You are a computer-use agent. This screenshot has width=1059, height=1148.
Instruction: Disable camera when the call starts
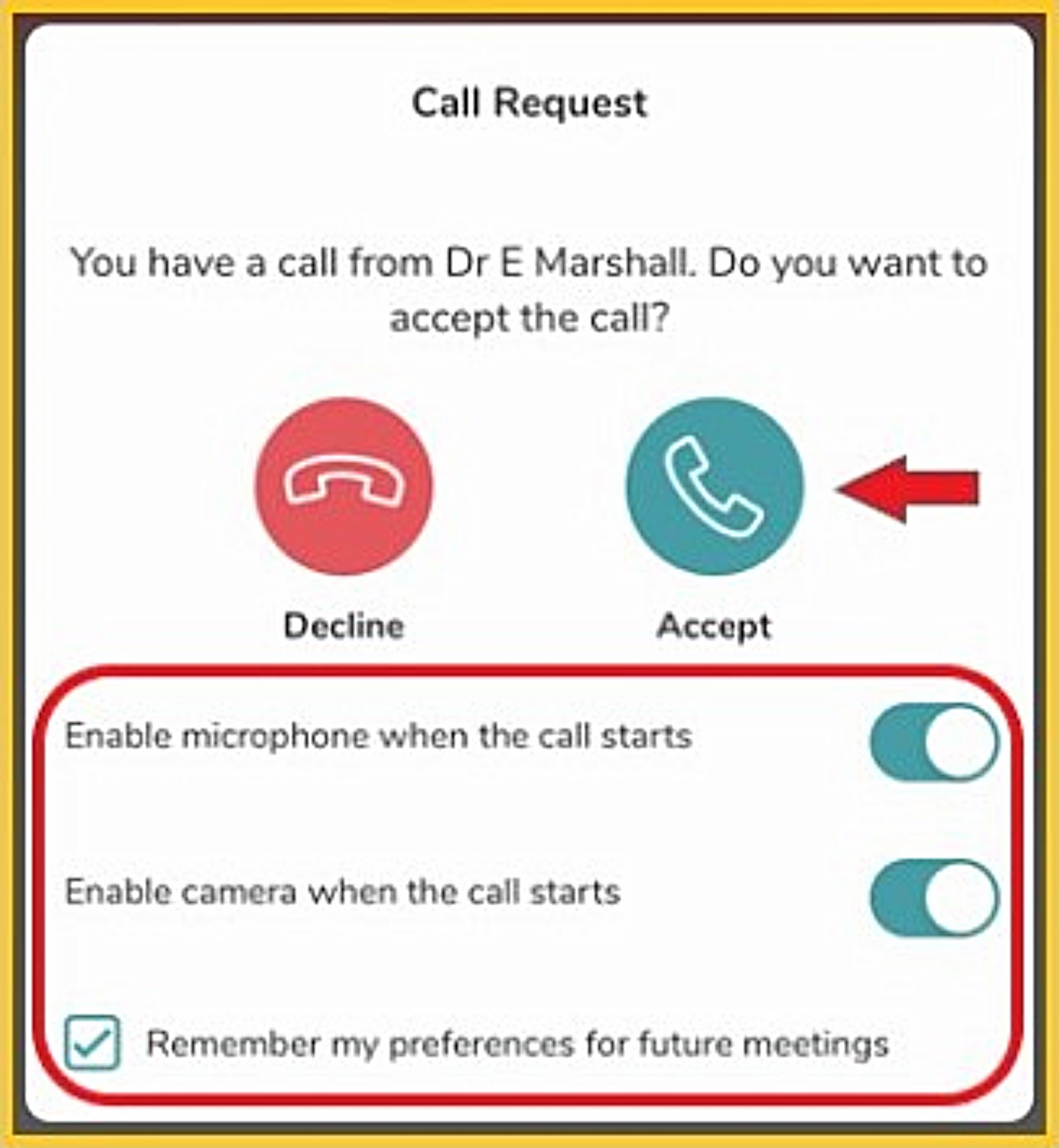point(934,898)
